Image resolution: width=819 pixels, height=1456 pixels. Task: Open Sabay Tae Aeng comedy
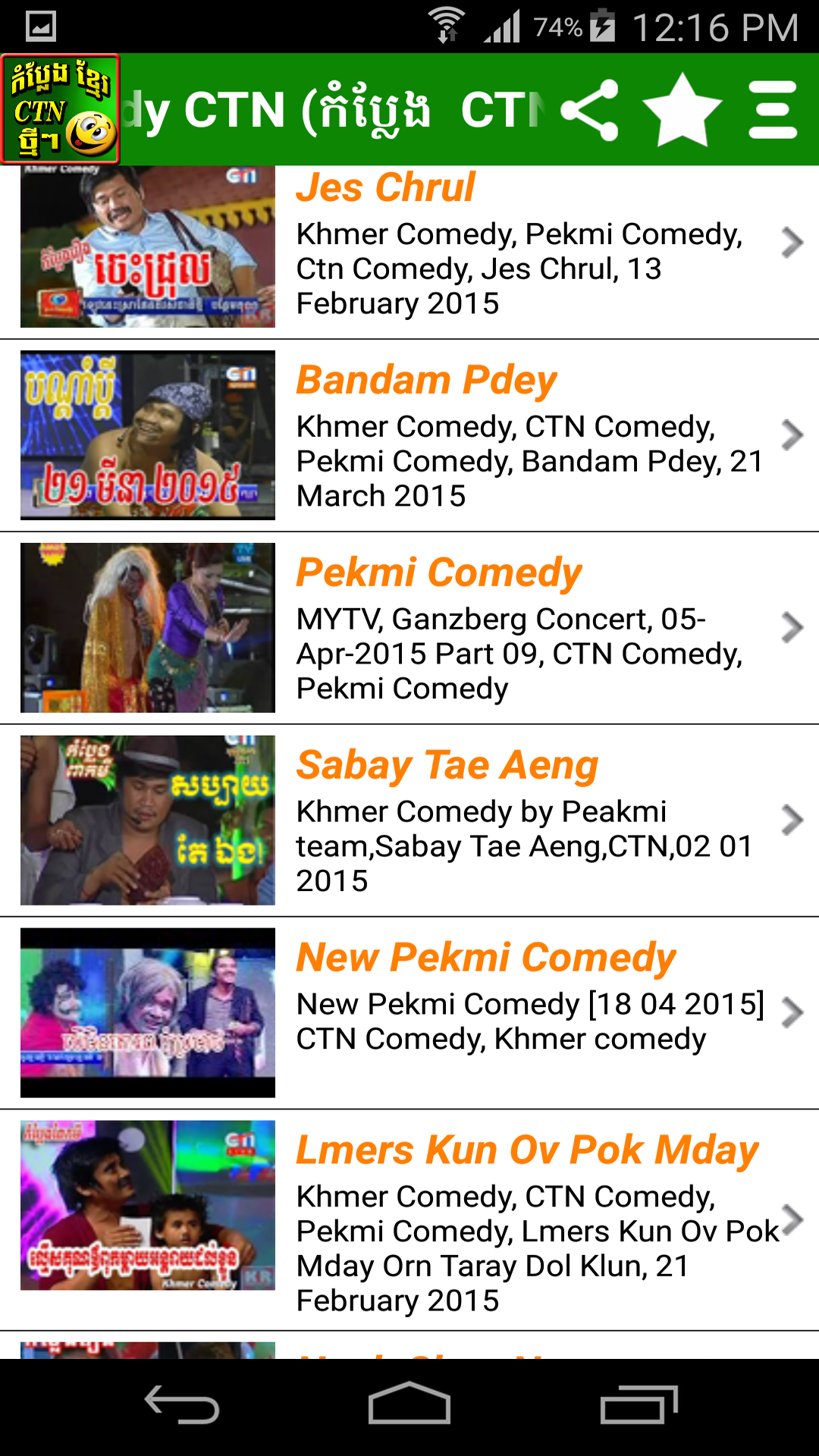point(409,821)
